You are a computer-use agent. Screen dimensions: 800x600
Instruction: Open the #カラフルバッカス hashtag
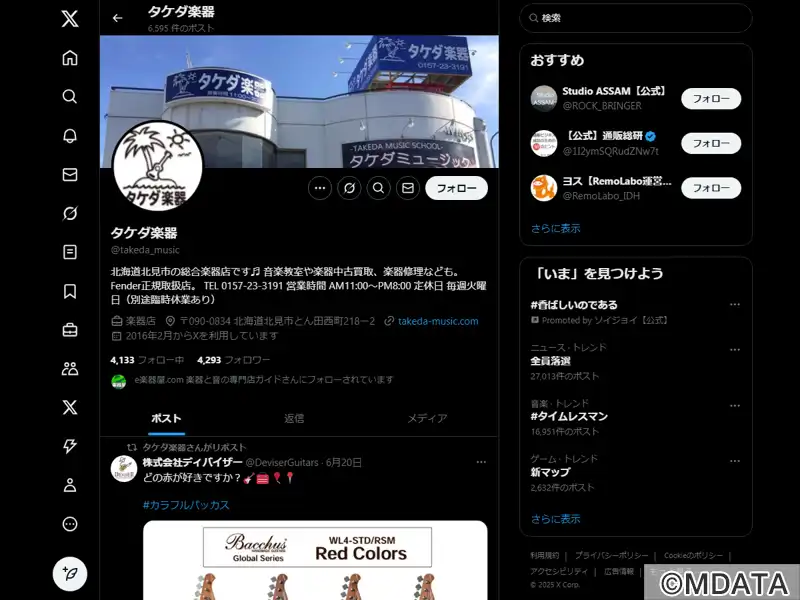tap(186, 505)
